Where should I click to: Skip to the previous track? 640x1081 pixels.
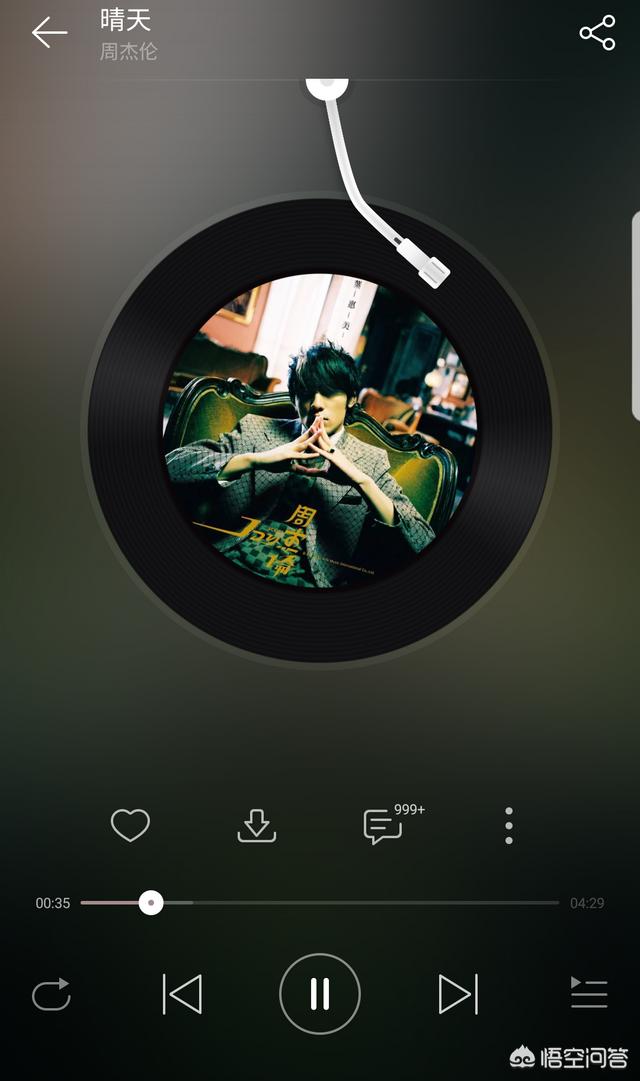[182, 994]
